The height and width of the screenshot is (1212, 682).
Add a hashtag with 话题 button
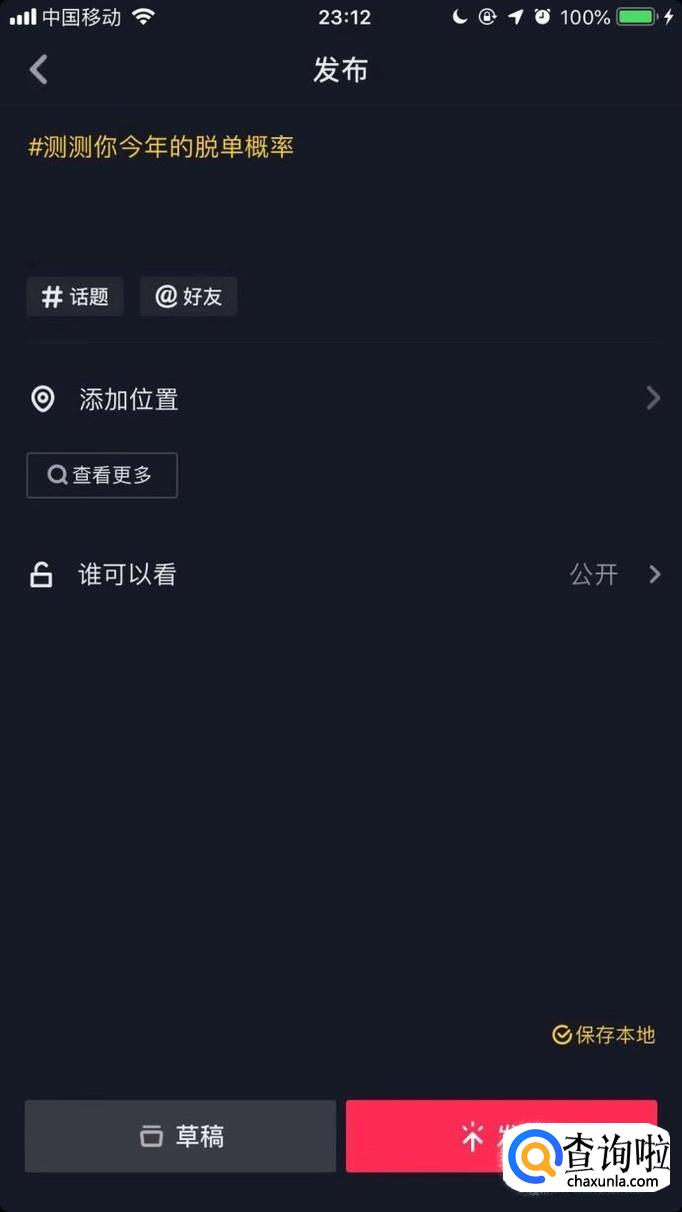[75, 297]
